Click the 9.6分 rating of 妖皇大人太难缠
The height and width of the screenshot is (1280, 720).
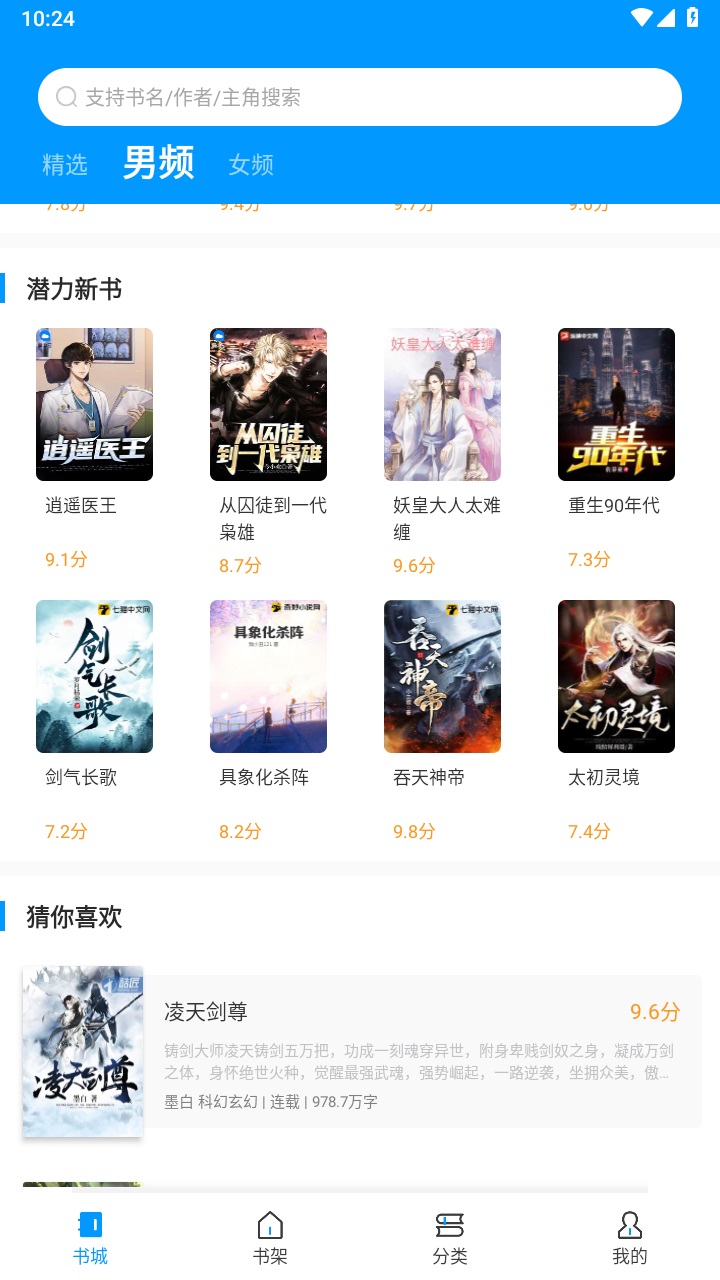pyautogui.click(x=413, y=565)
